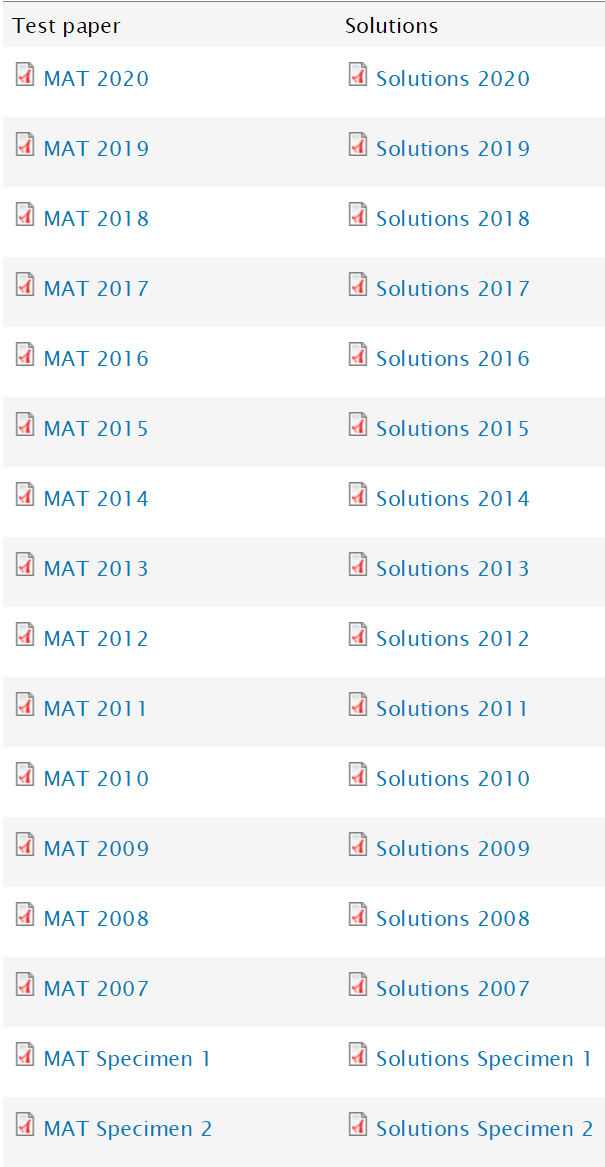
Task: Open MAT 2007 paper
Action: click(96, 989)
